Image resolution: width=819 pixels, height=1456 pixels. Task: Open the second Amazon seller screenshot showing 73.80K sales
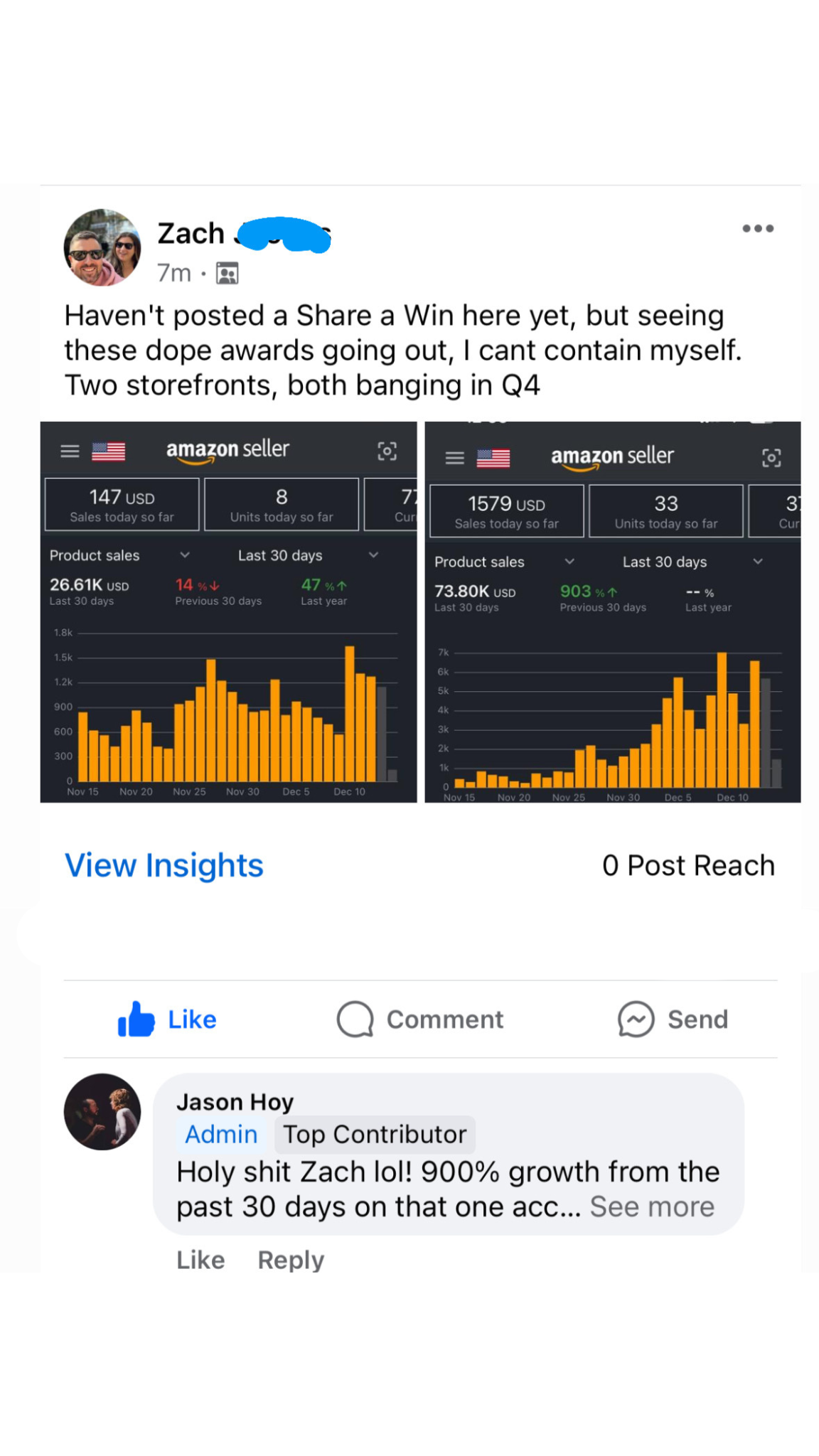[x=612, y=611]
